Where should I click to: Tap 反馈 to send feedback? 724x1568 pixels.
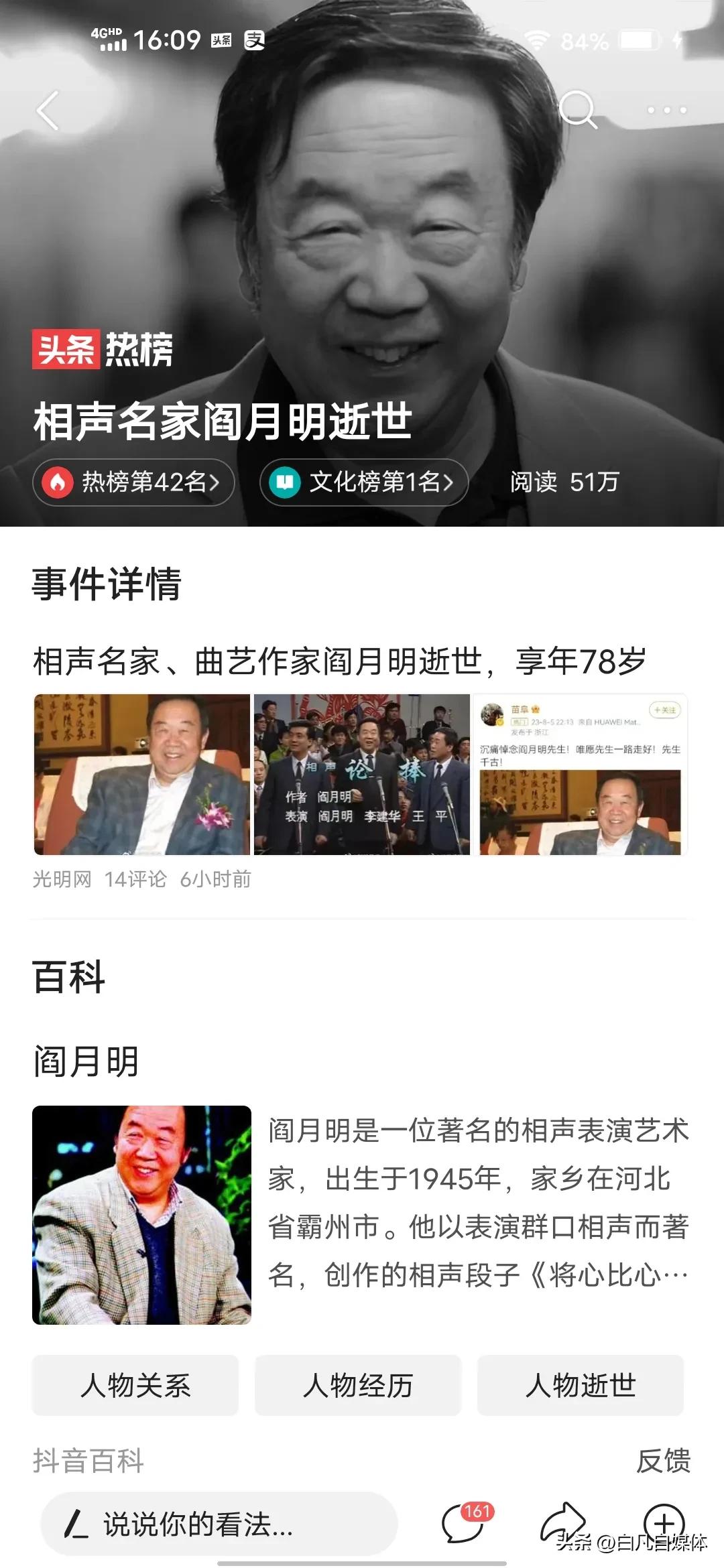663,1461
